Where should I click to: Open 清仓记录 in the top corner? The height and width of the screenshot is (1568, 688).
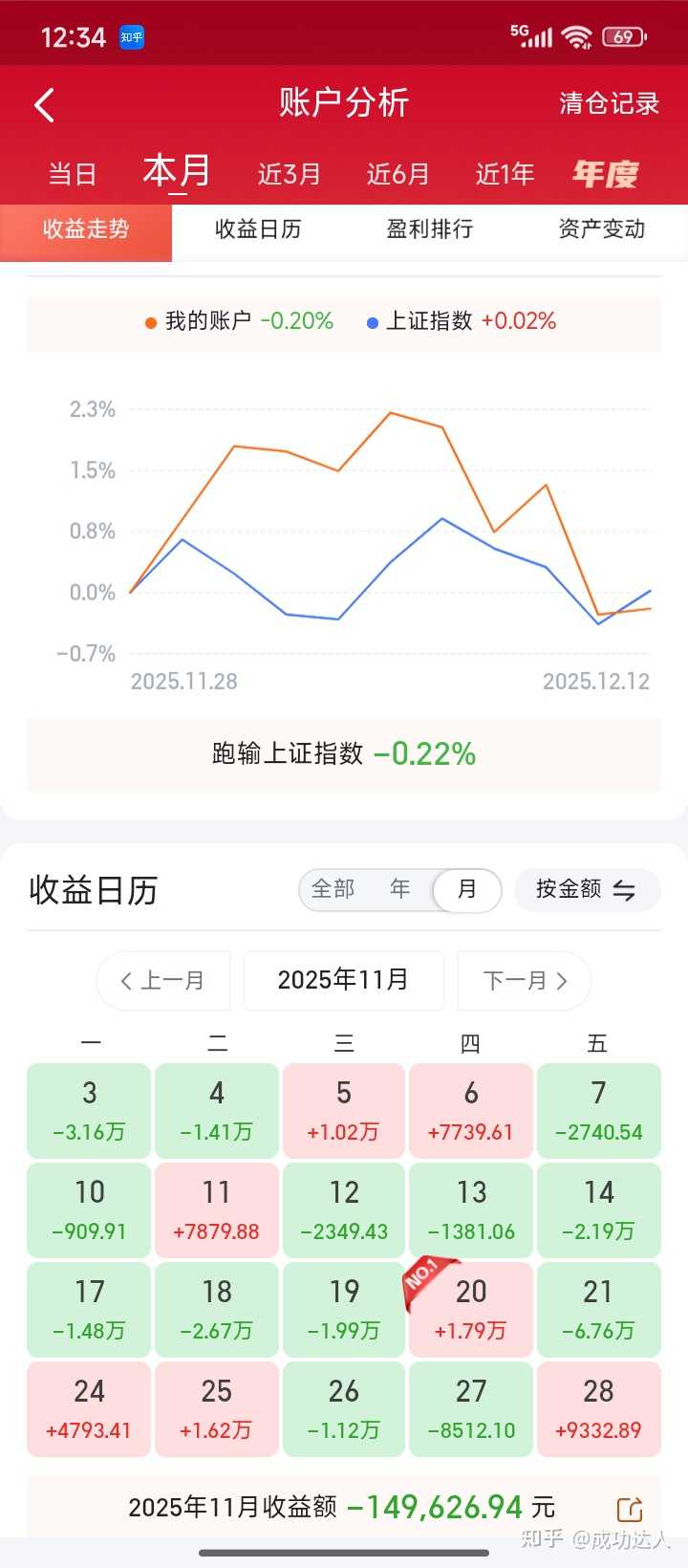click(x=609, y=103)
